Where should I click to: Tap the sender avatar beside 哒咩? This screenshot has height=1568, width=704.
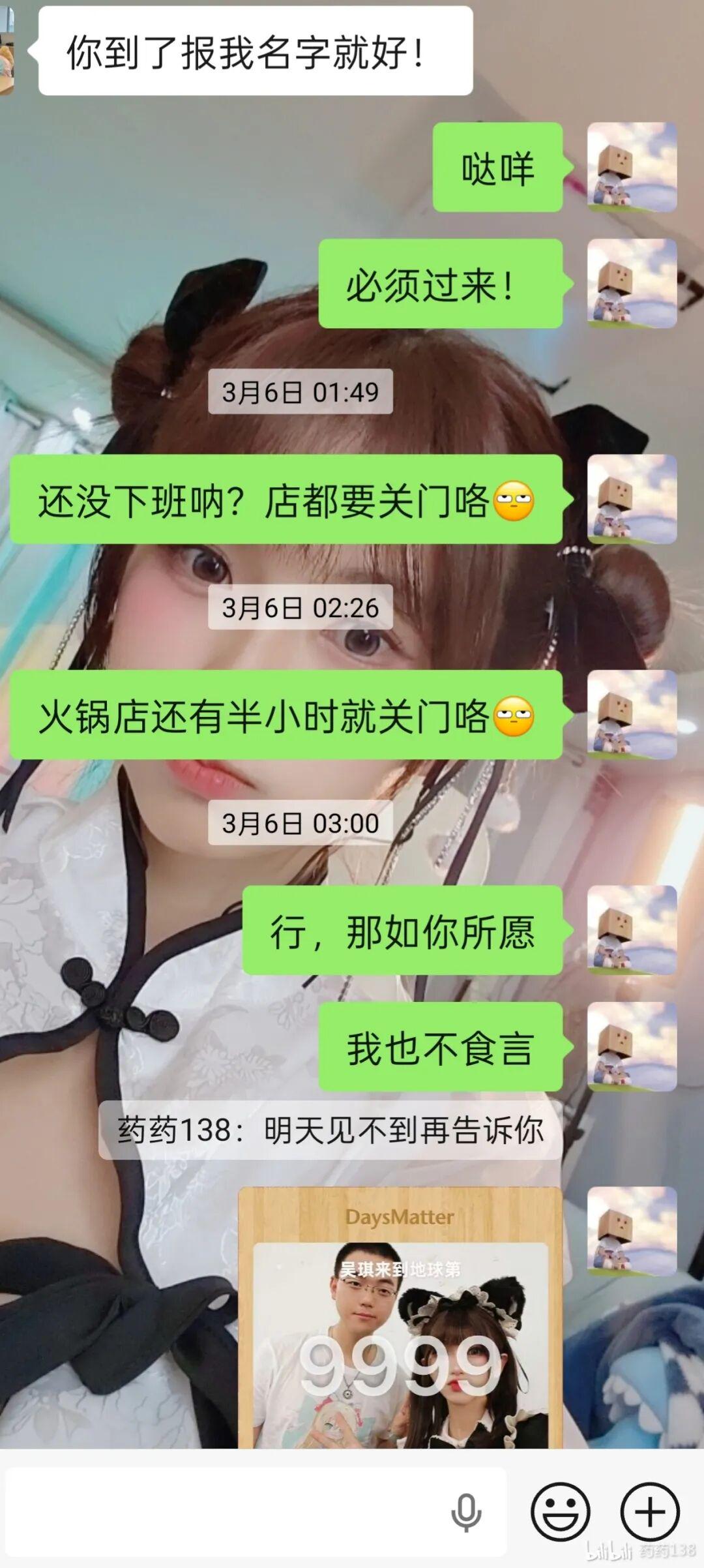pyautogui.click(x=631, y=167)
